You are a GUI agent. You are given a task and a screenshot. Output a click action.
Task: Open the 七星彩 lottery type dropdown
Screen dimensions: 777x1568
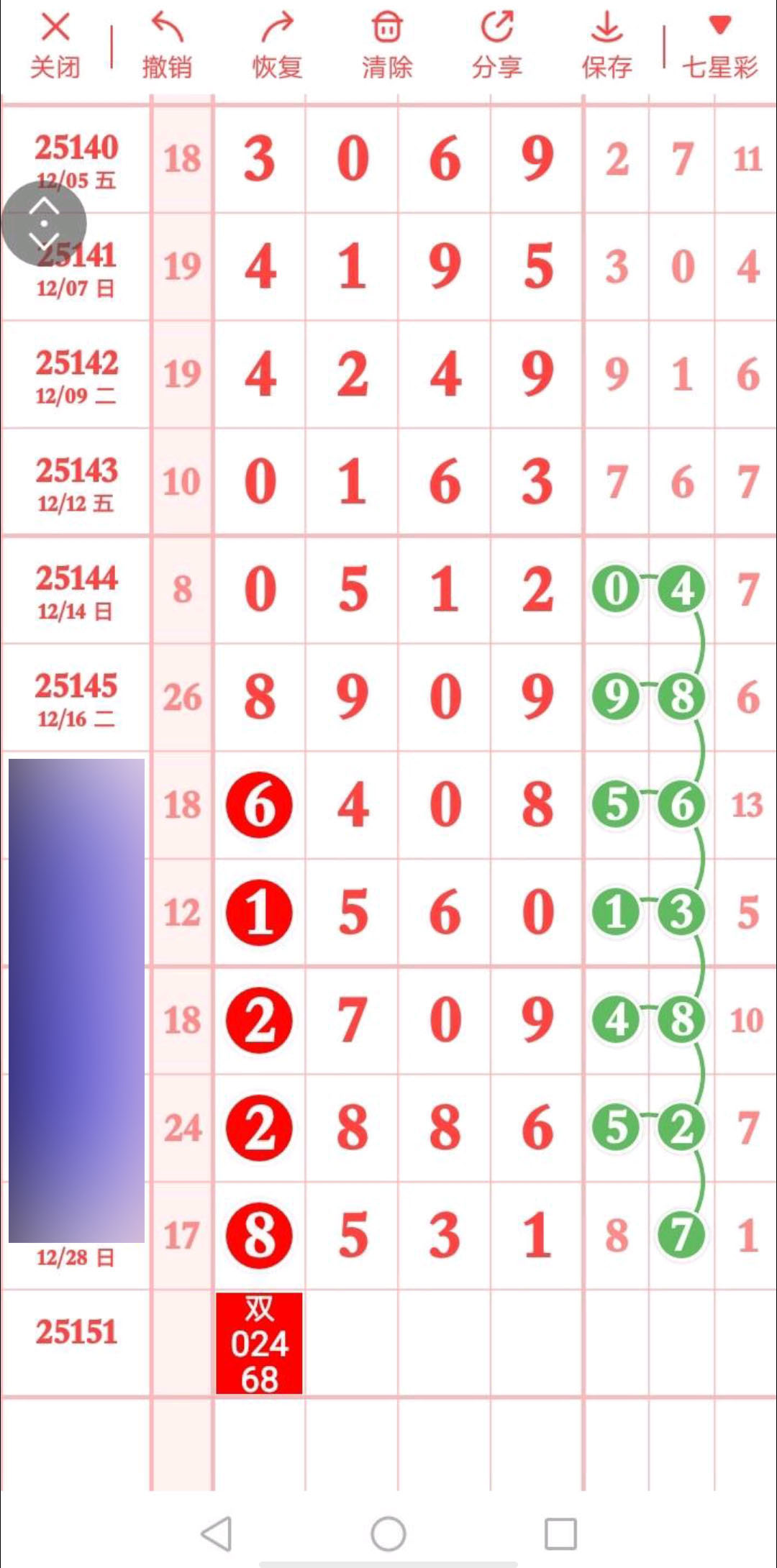point(719,45)
